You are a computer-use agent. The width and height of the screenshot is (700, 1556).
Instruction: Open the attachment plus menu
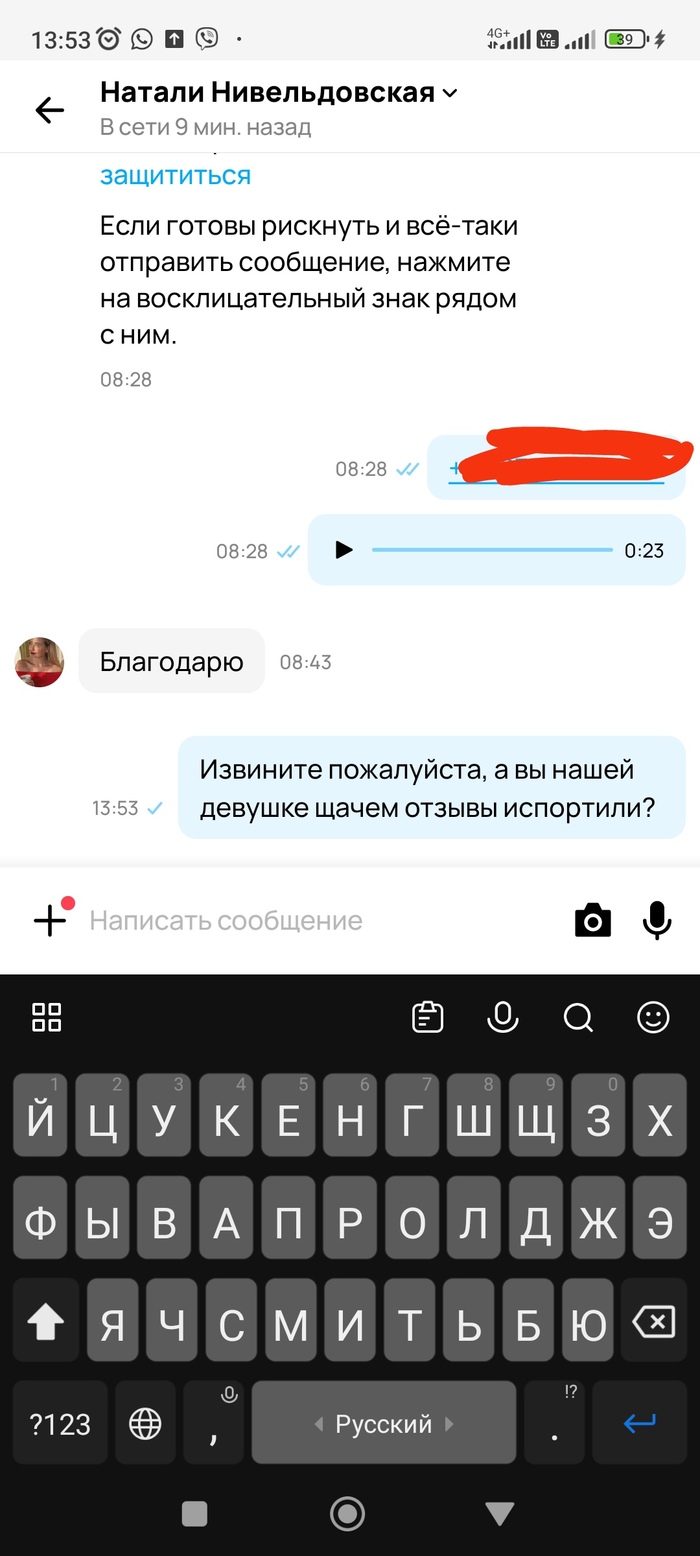pyautogui.click(x=50, y=920)
